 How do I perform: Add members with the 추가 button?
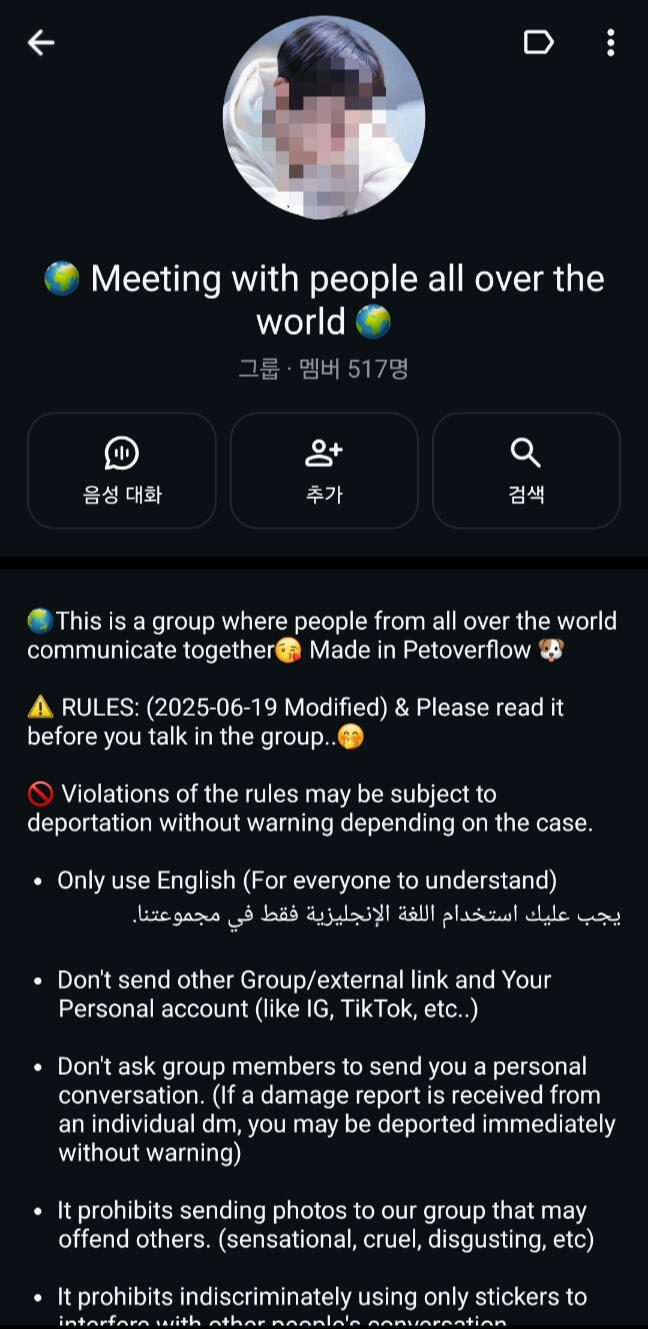click(x=324, y=470)
